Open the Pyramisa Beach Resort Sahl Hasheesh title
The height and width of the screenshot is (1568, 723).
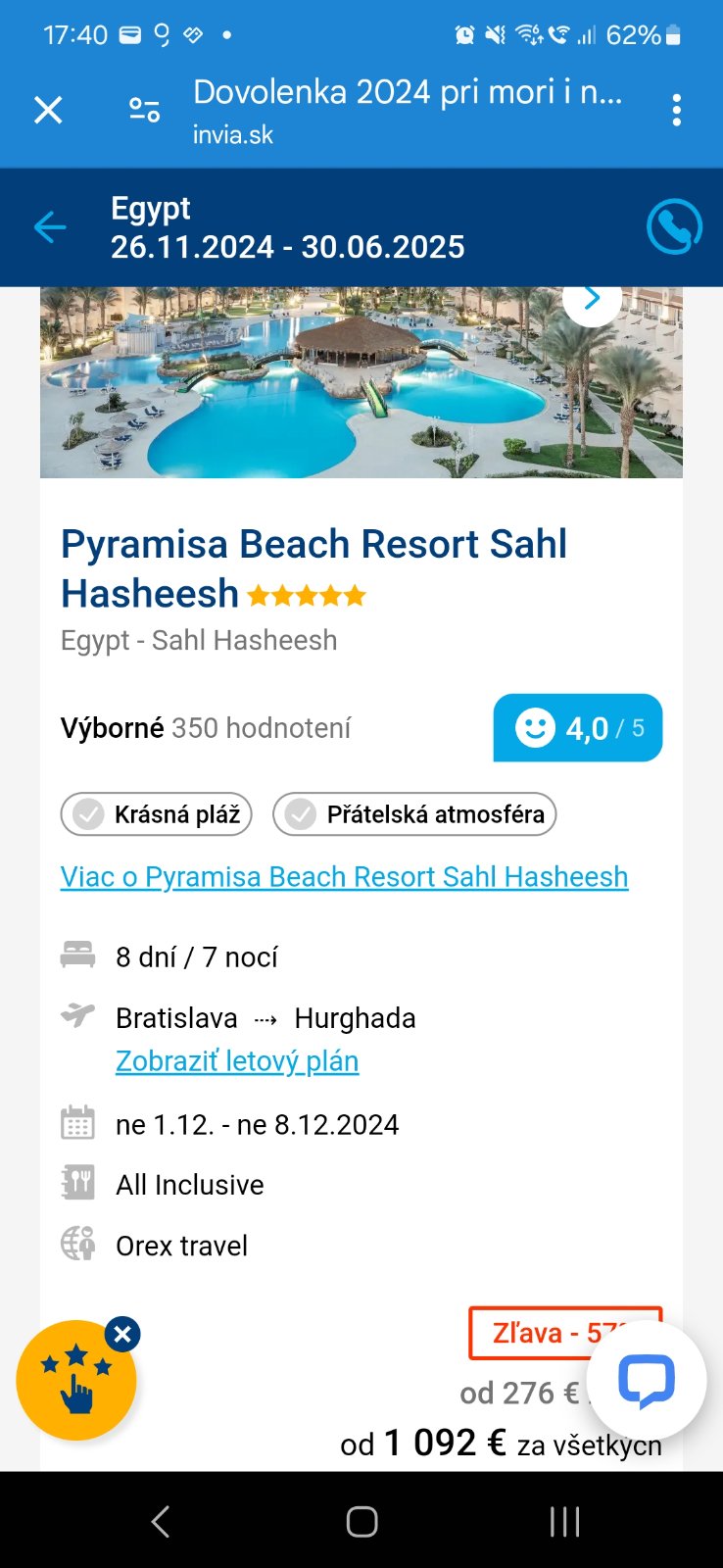tap(313, 568)
